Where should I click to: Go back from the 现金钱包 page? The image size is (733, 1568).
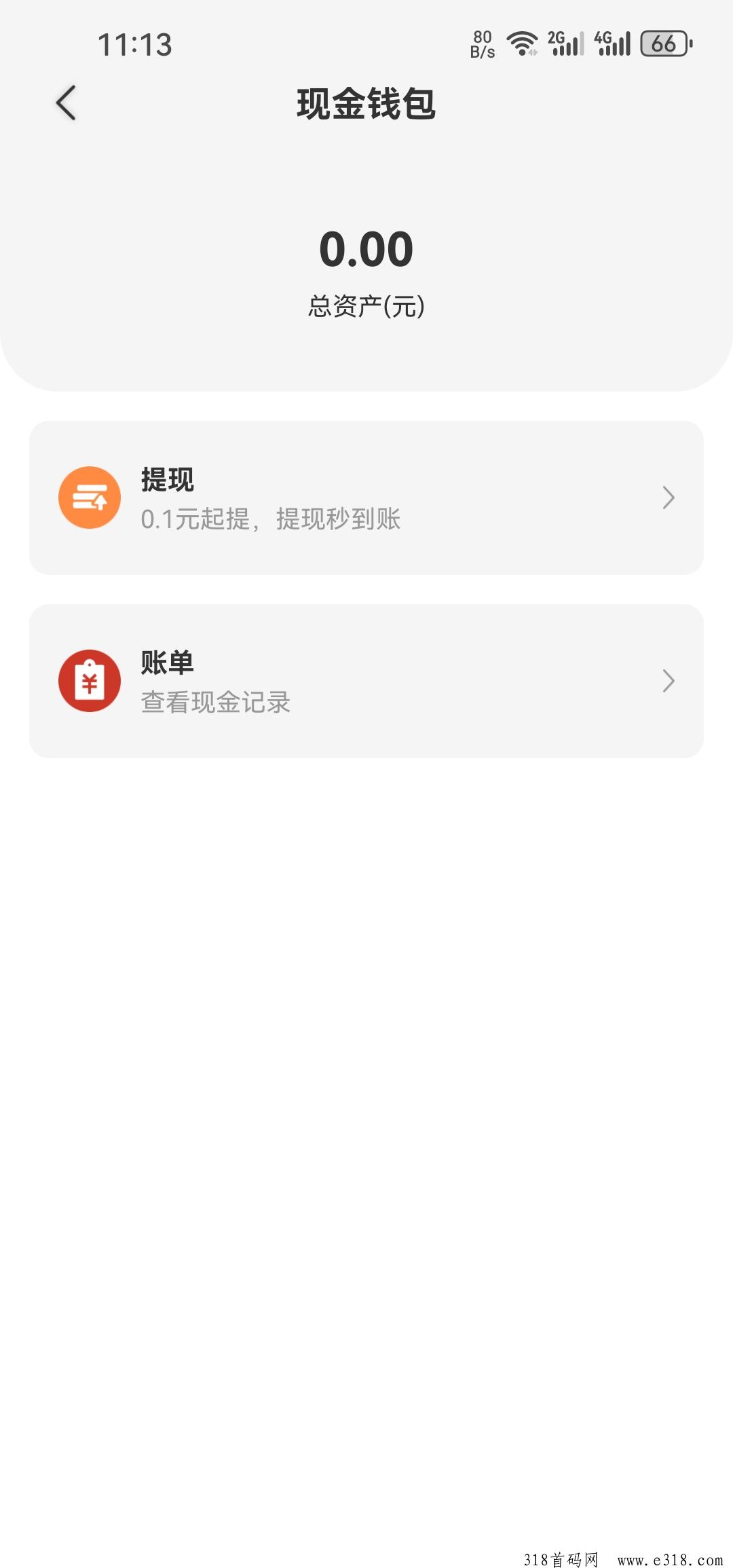[x=66, y=103]
